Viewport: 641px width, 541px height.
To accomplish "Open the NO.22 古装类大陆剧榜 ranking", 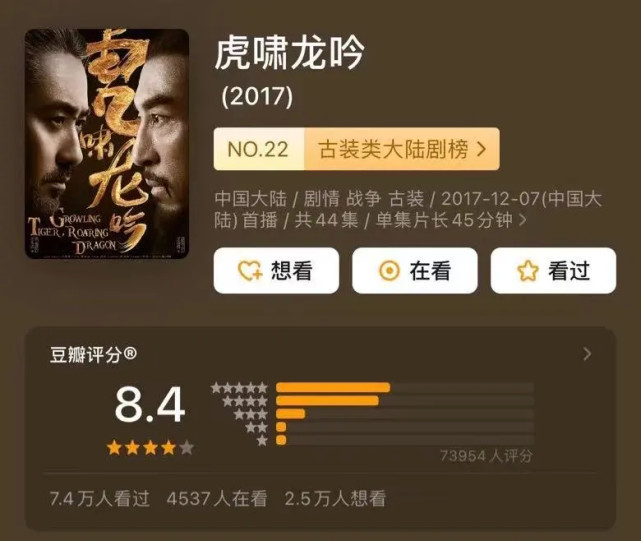I will (x=356, y=149).
